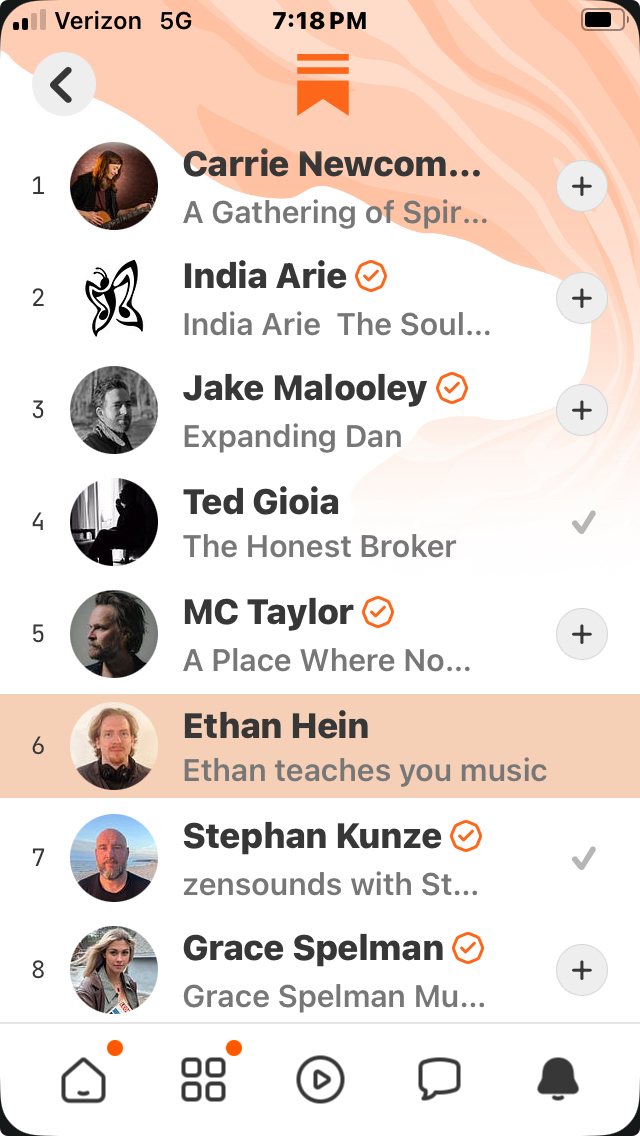Switch to the Home tab
This screenshot has height=1136, width=640.
[x=84, y=1080]
